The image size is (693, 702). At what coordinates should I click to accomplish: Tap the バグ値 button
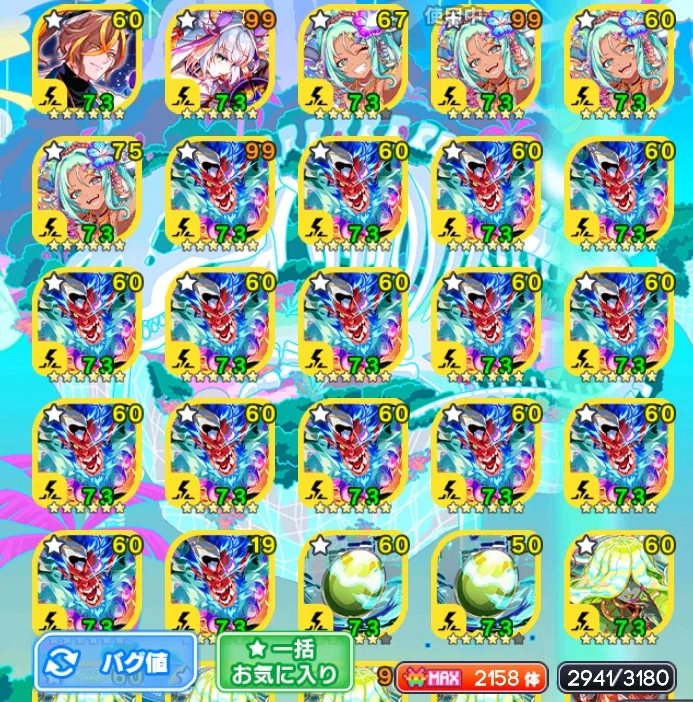pos(115,663)
